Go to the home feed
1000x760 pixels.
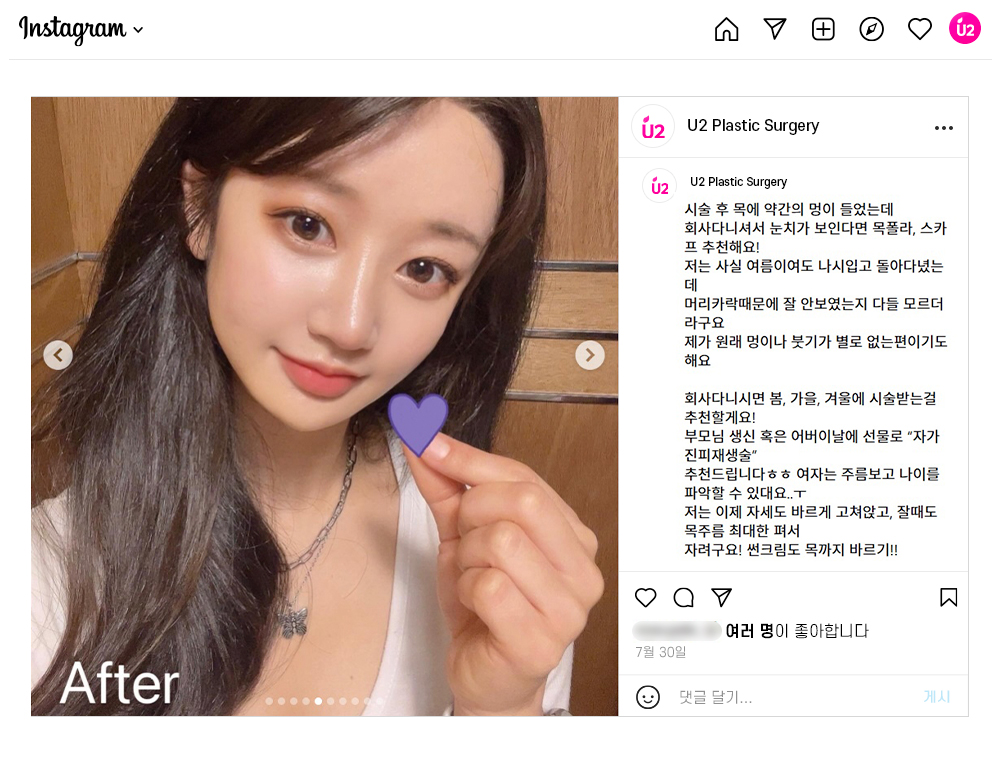[727, 29]
